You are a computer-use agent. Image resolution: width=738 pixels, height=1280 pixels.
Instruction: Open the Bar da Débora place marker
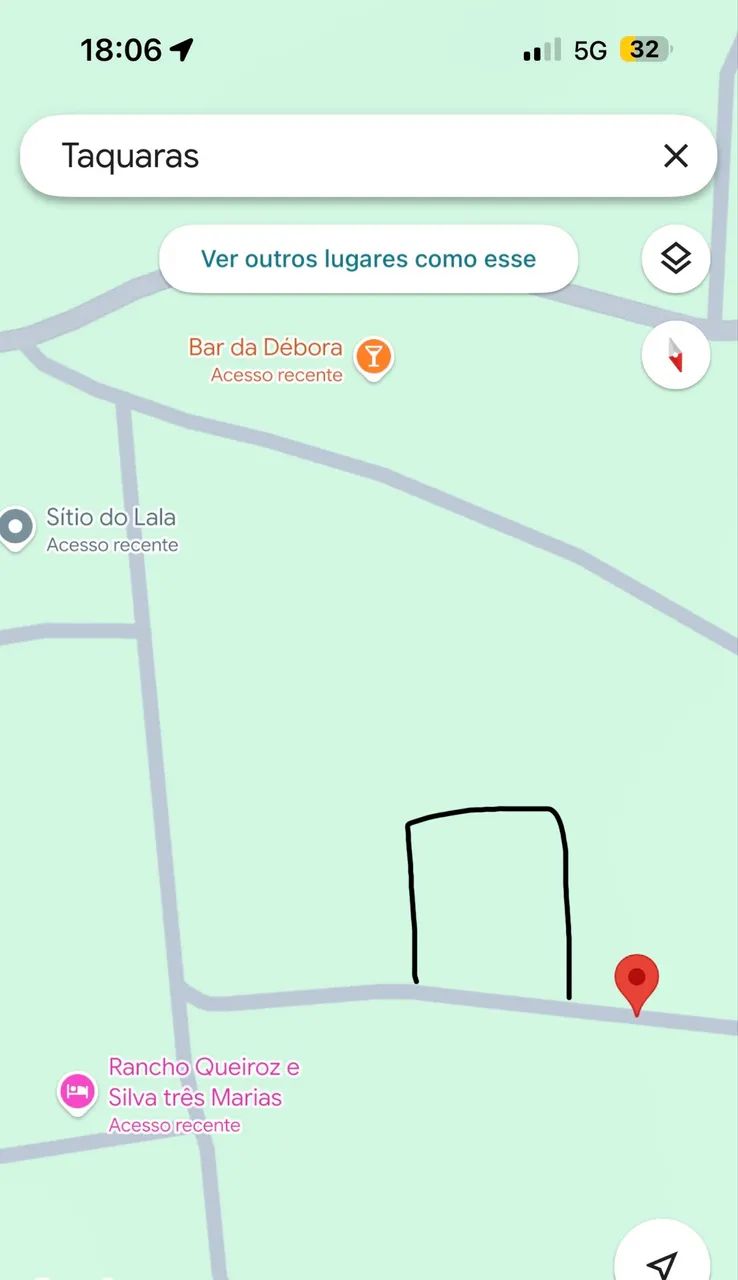[x=373, y=357]
